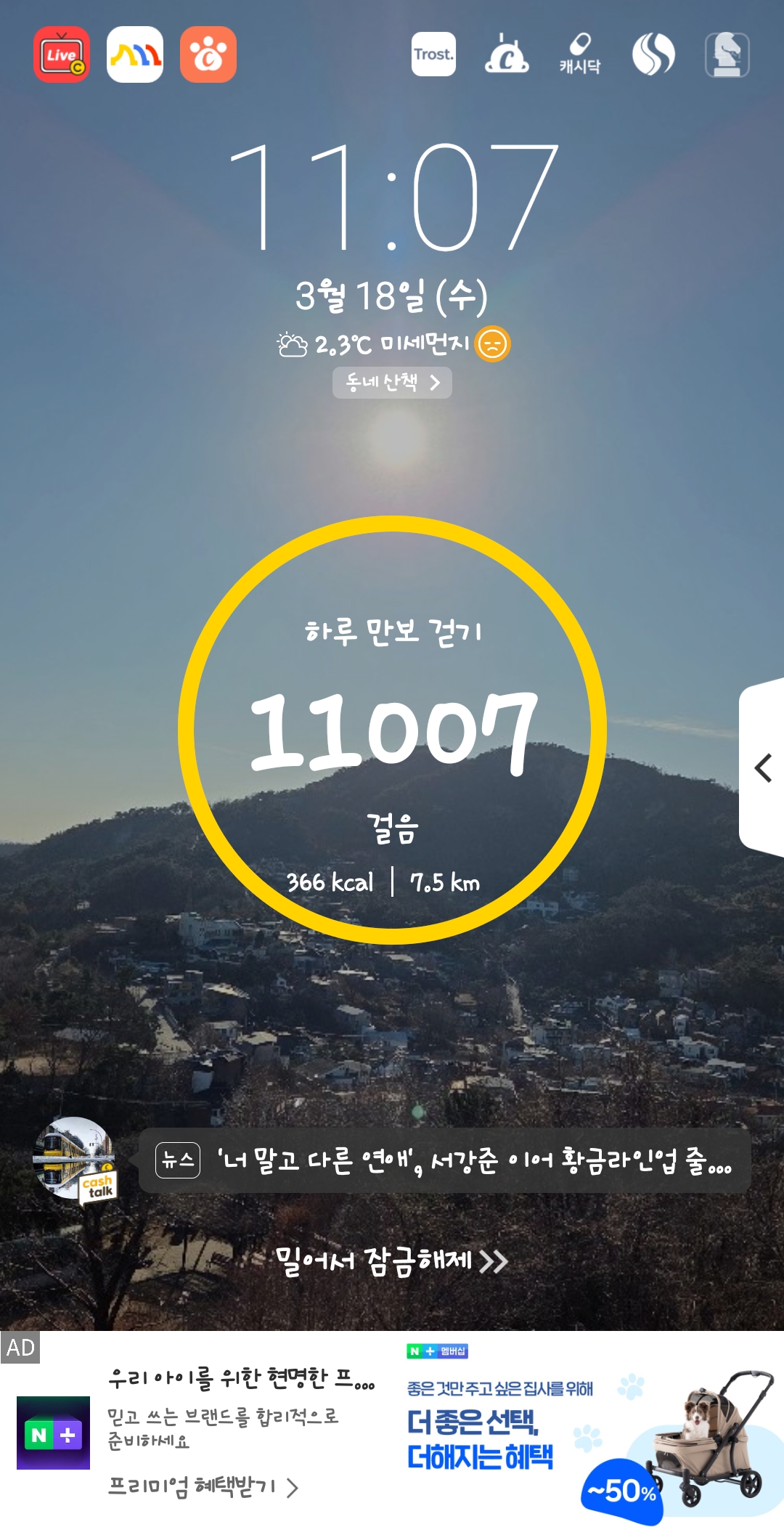The image size is (784, 1535).
Task: Expand the side panel arrow
Action: click(x=762, y=767)
